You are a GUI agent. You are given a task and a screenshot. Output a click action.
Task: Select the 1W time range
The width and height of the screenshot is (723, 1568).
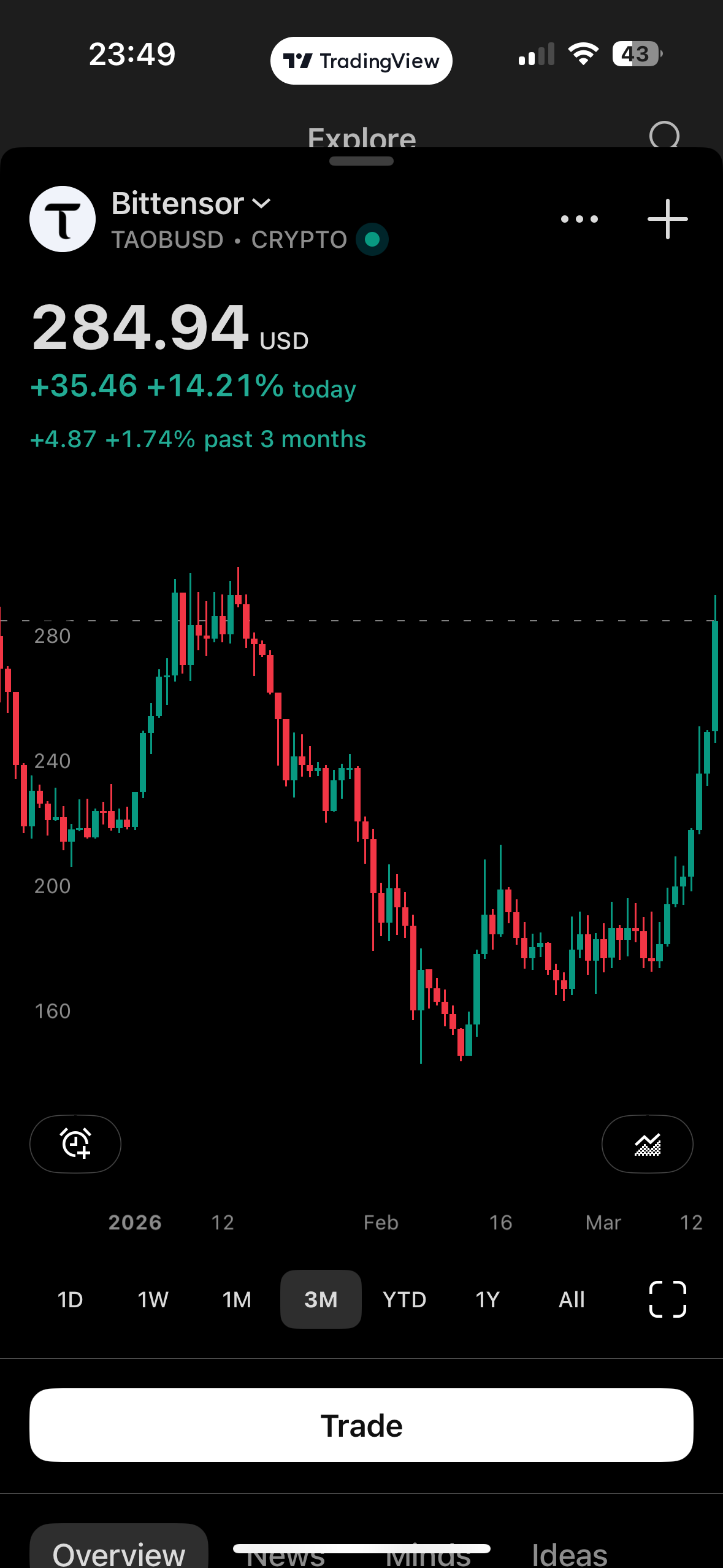[153, 1299]
